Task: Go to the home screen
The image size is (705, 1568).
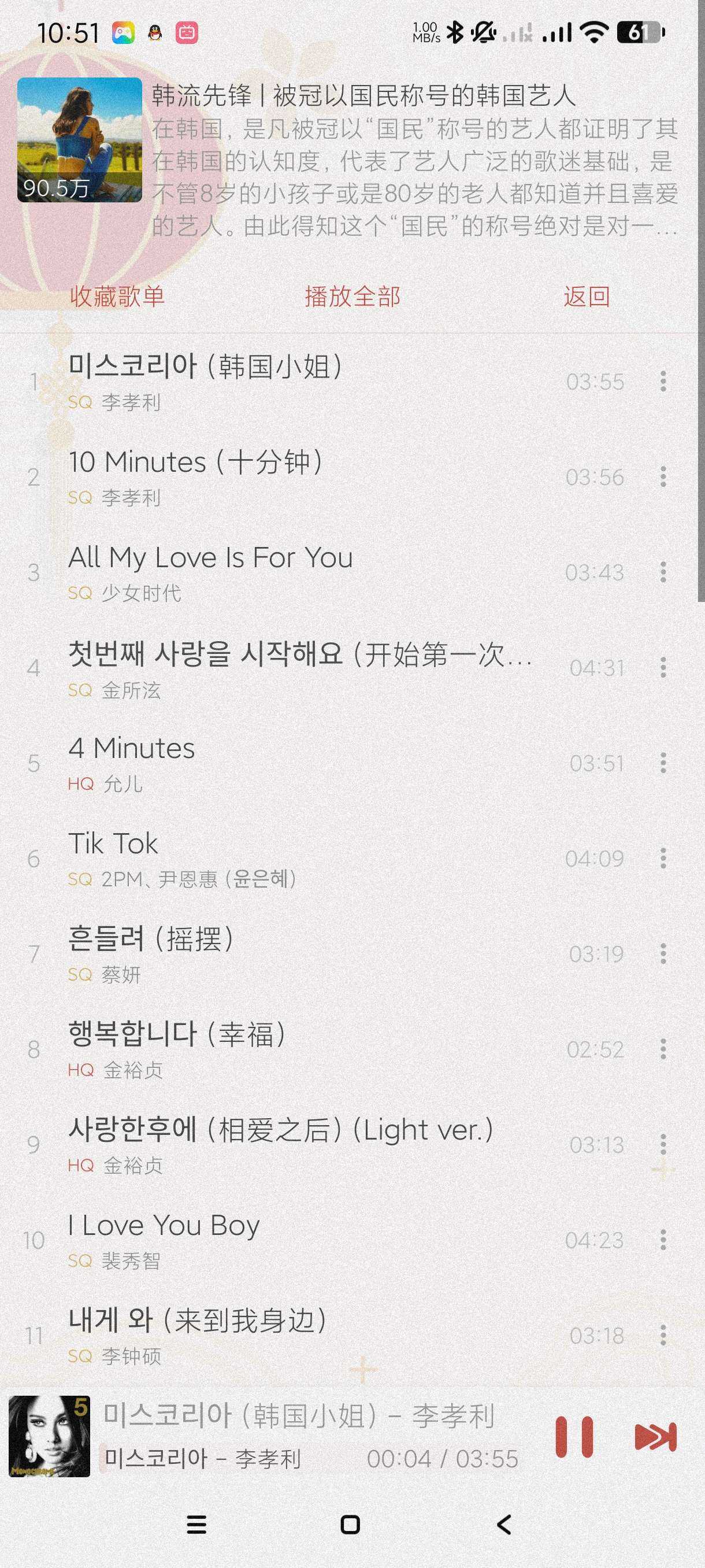Action: tap(350, 1525)
